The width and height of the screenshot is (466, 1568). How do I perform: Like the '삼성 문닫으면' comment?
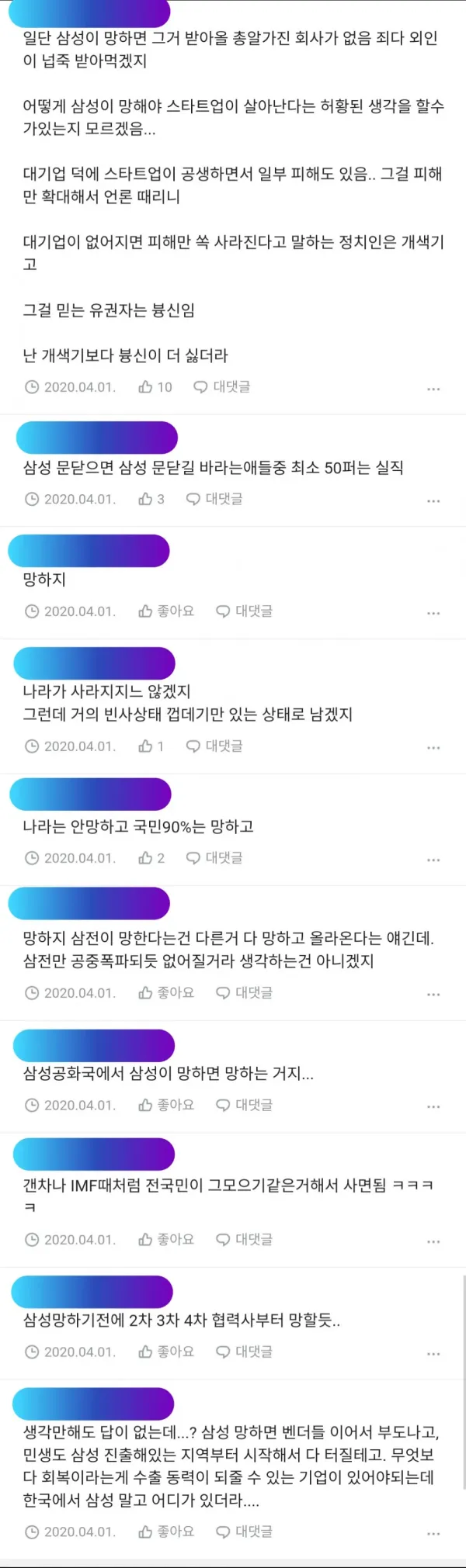(x=151, y=500)
